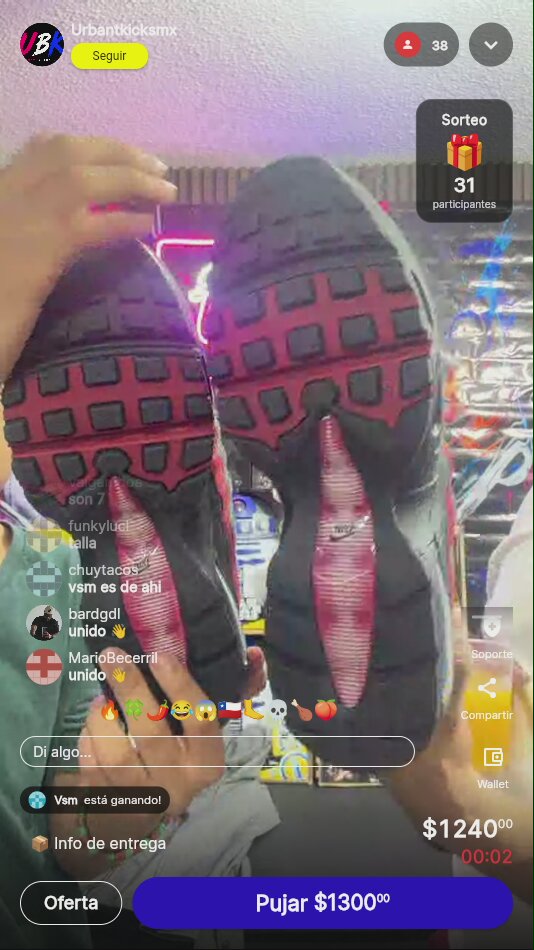Bid with Pujar $1300 button

tap(322, 903)
